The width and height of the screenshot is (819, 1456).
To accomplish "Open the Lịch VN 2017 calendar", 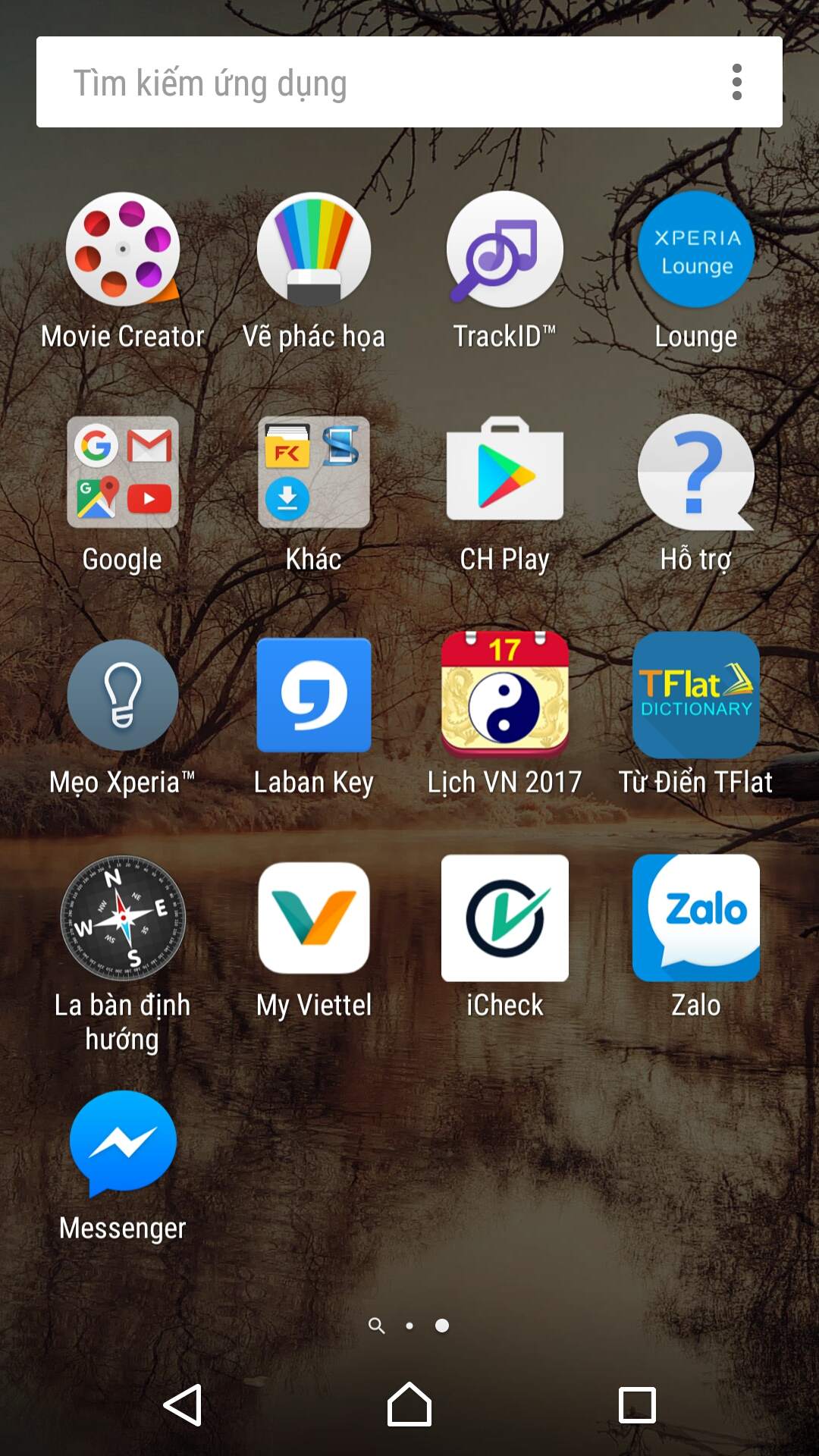I will click(504, 695).
